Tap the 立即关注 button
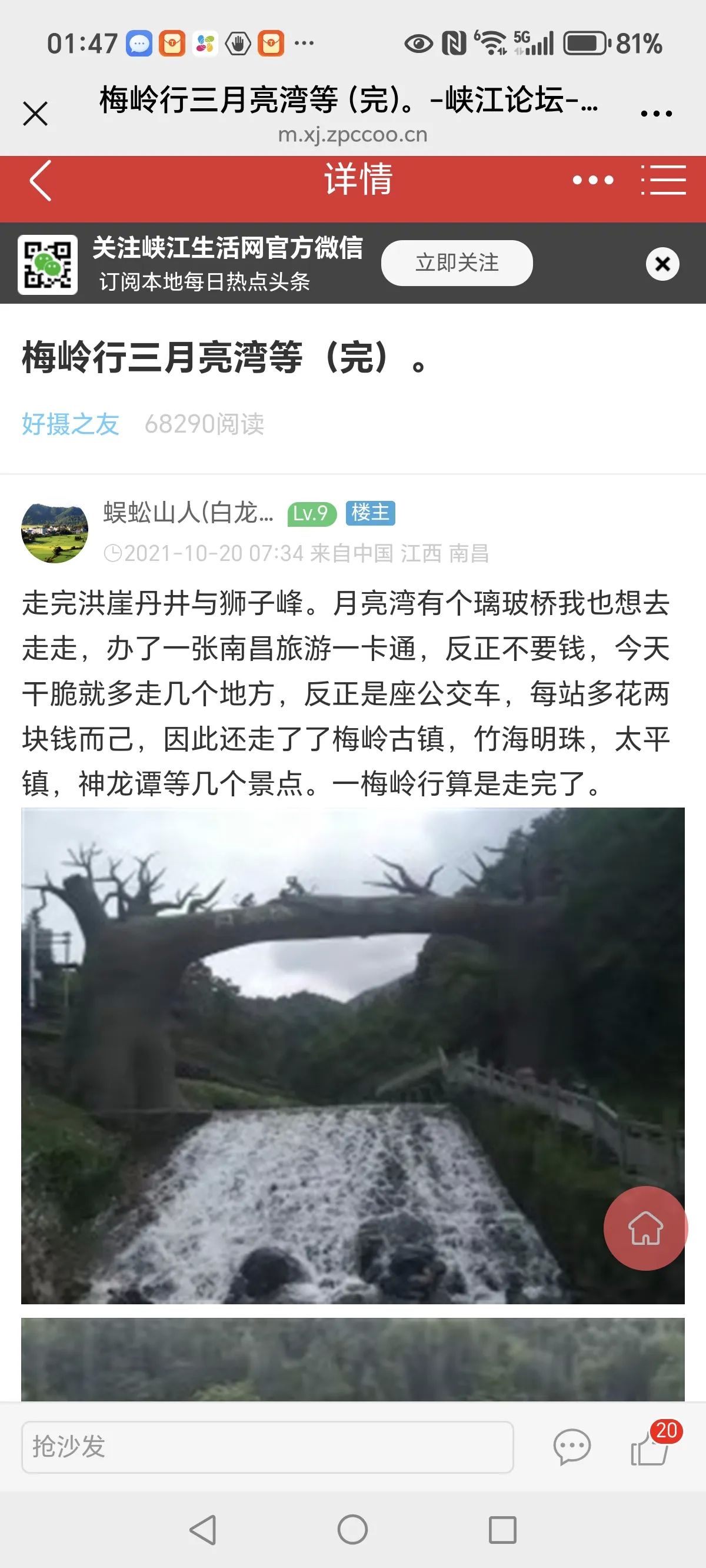The width and height of the screenshot is (706, 1568). tap(457, 263)
